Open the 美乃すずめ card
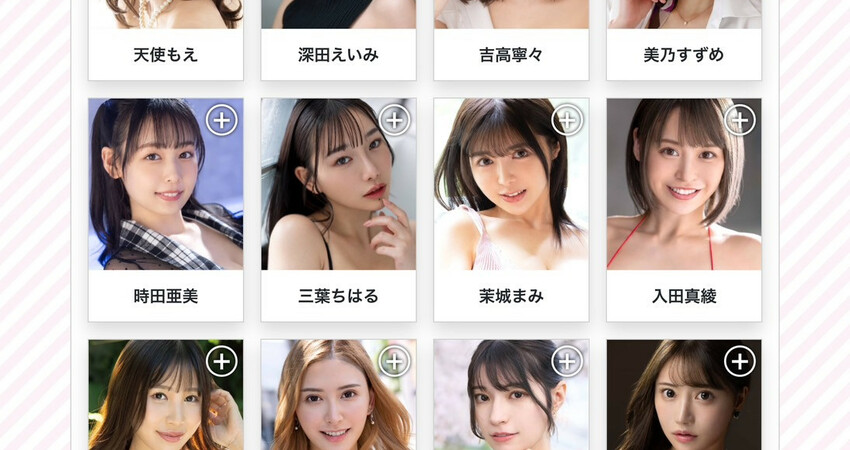The height and width of the screenshot is (450, 850). (684, 54)
